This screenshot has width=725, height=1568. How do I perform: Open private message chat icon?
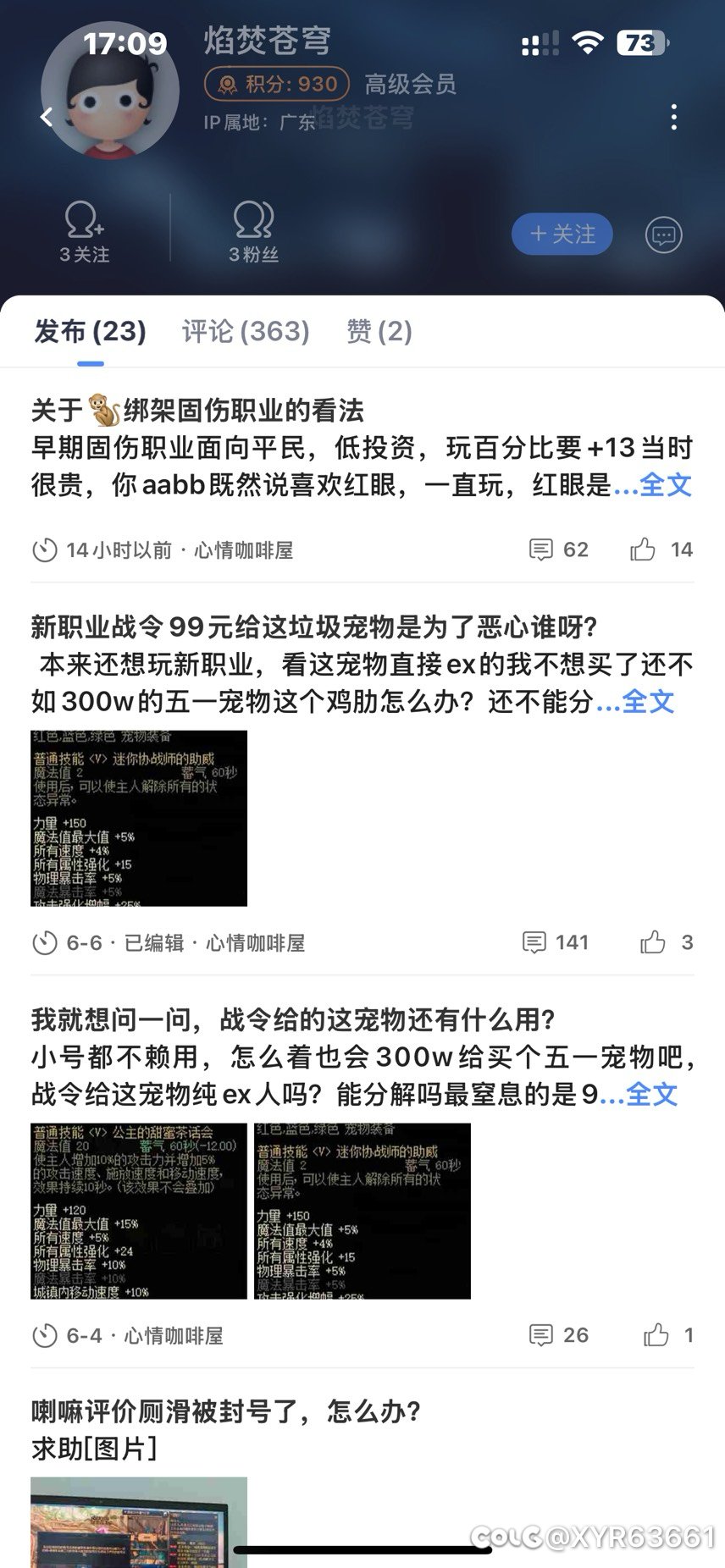[x=663, y=235]
